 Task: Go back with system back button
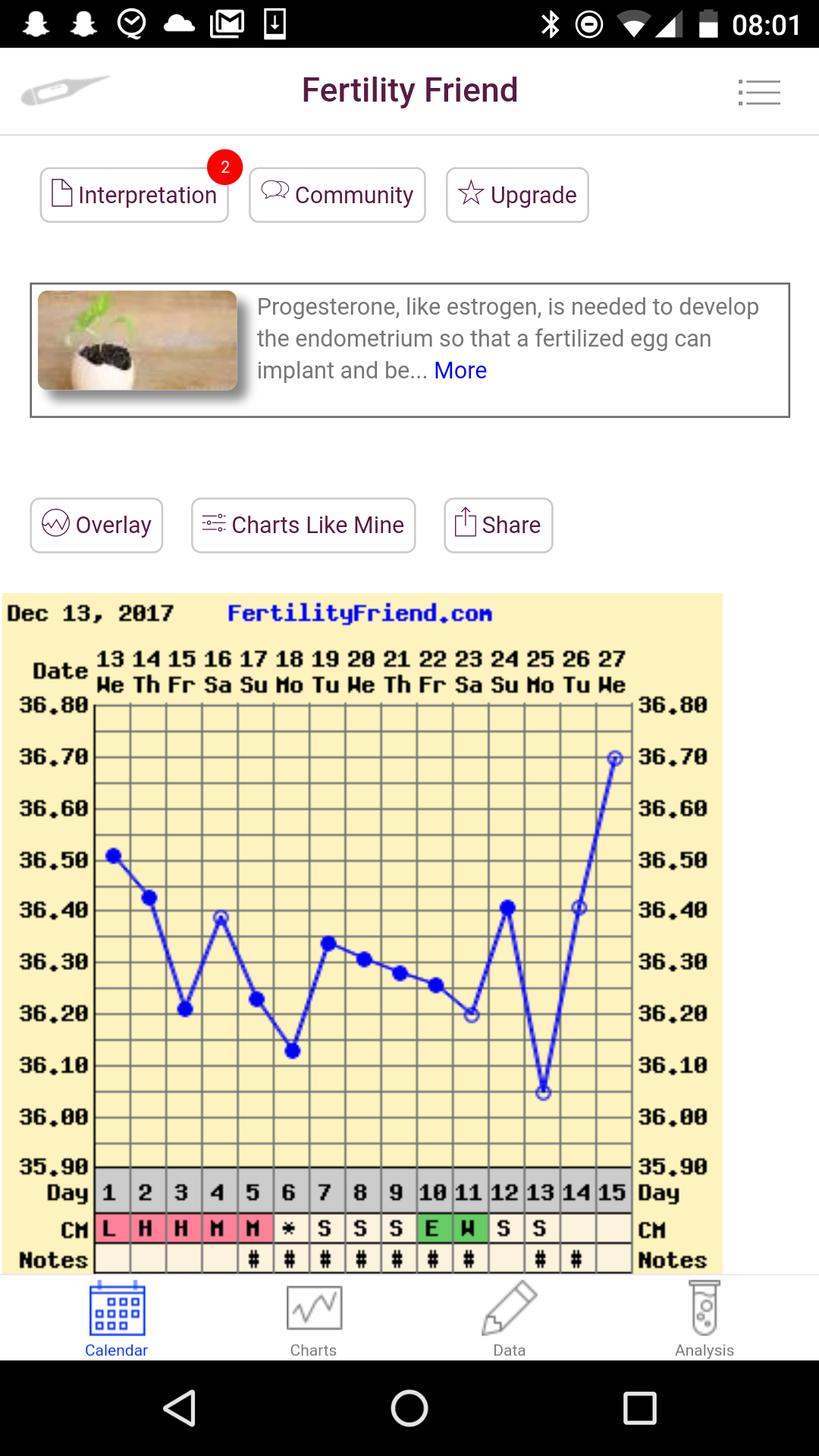[180, 1408]
